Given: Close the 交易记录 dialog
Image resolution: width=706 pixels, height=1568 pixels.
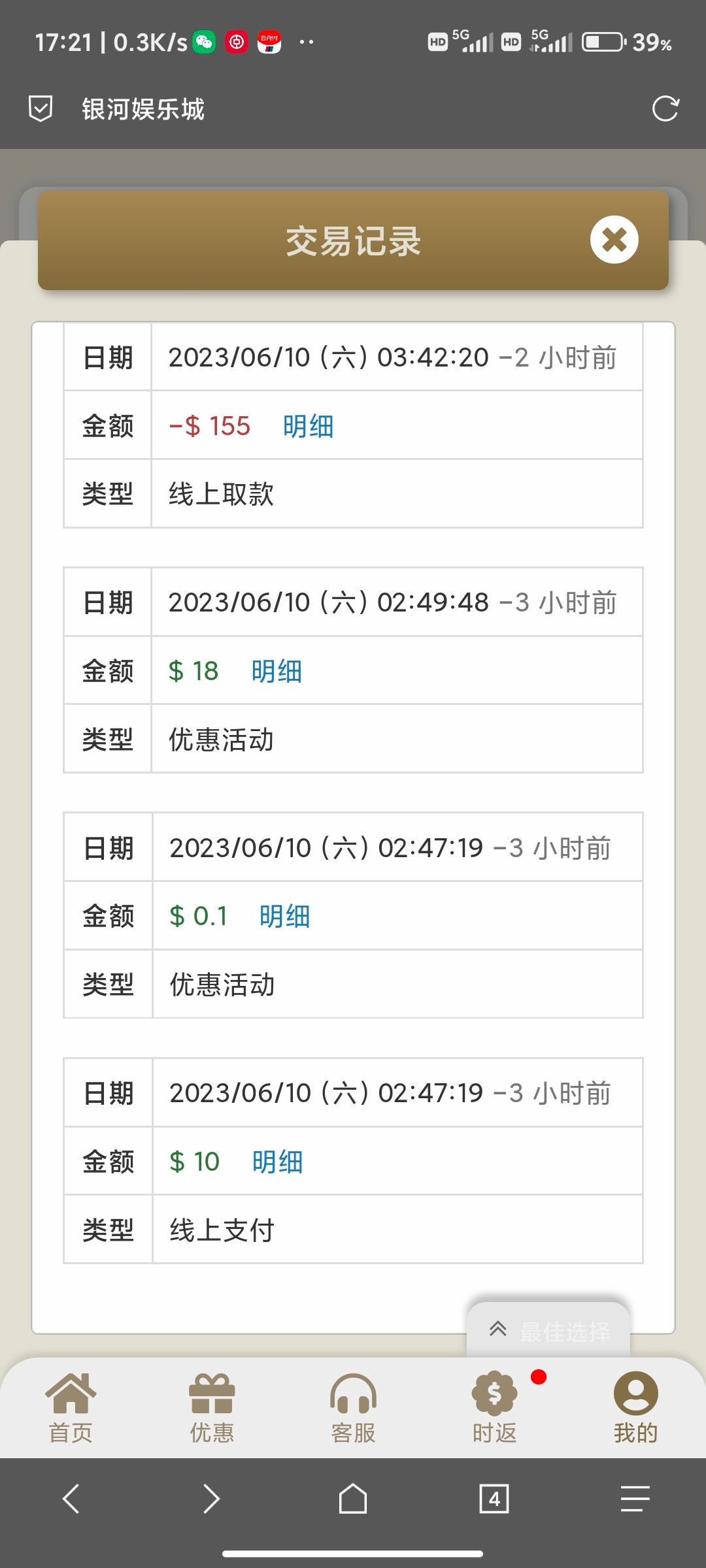Looking at the screenshot, I should [x=614, y=240].
